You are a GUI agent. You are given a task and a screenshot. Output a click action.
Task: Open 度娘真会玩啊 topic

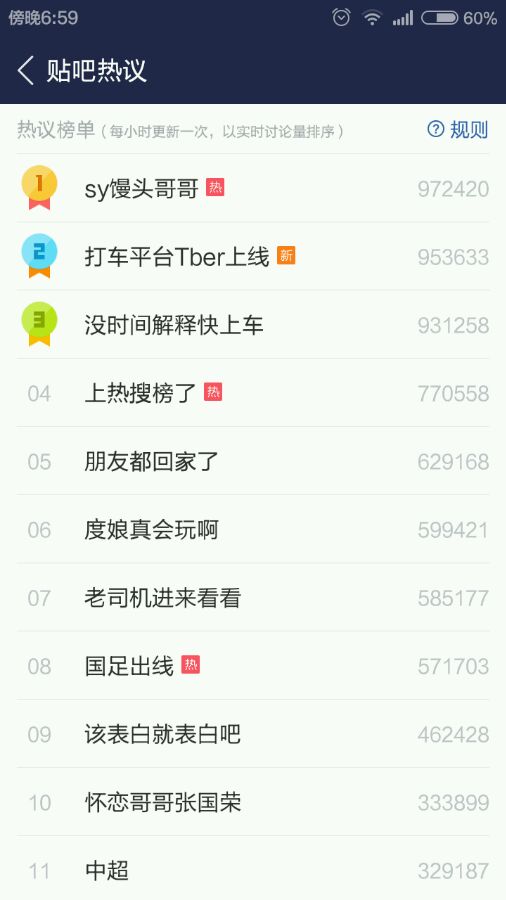[253, 530]
